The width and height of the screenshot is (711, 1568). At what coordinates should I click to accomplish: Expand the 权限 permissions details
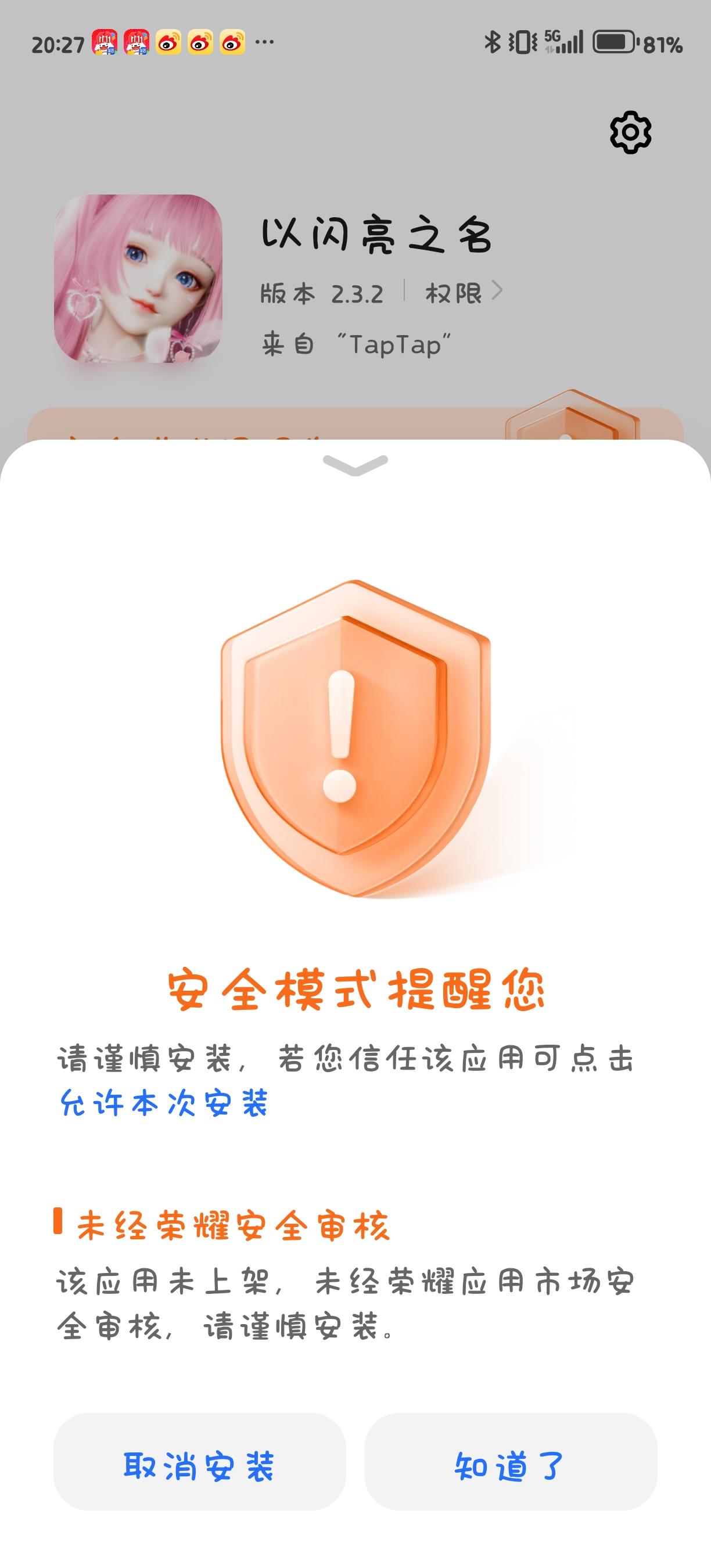[459, 293]
